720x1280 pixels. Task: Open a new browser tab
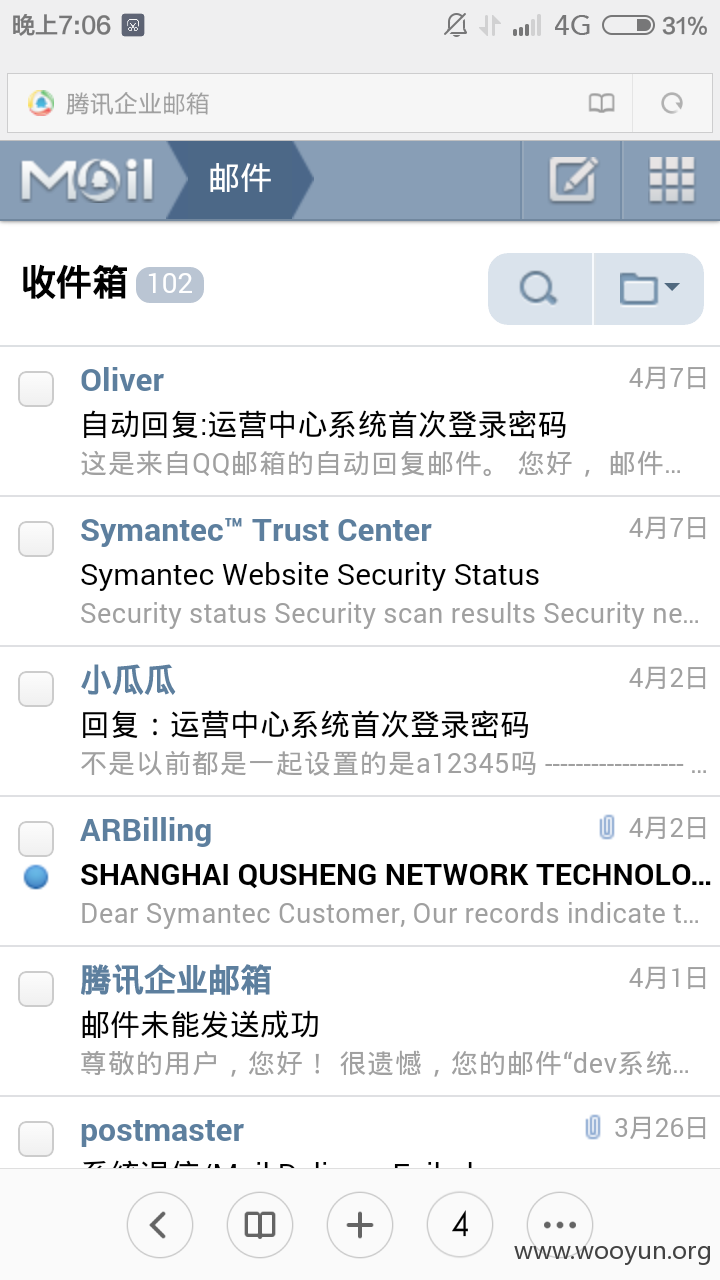pyautogui.click(x=360, y=1224)
